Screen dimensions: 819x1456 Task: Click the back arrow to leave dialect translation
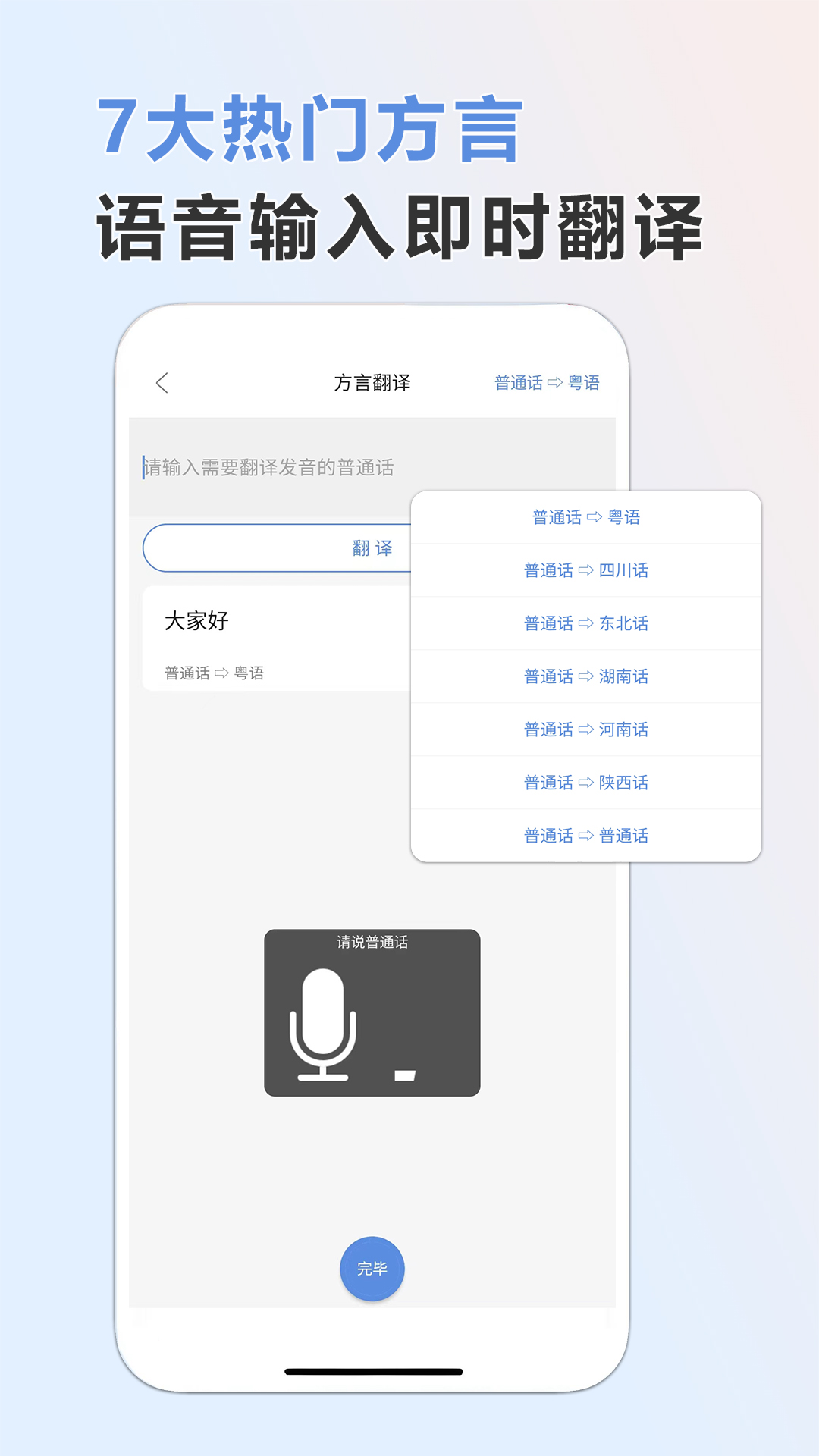pos(162,383)
